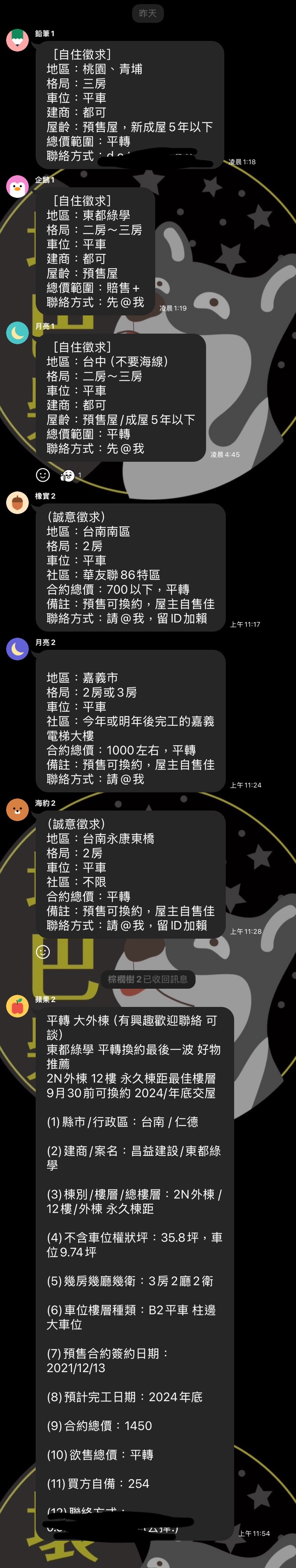The image size is (296, 1568).
Task: View 月亮1's profile picture
Action: pyautogui.click(x=17, y=332)
